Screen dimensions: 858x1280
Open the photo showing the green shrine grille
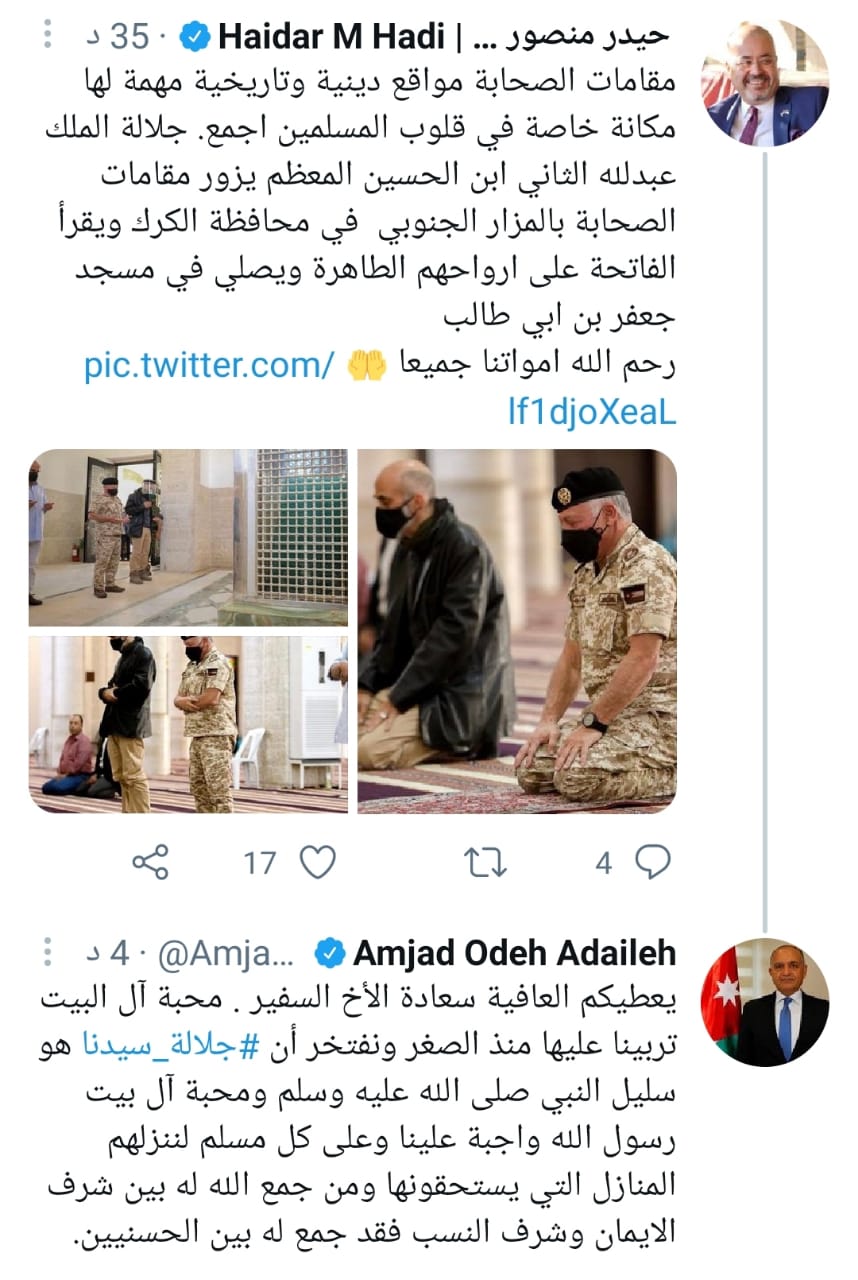(x=188, y=537)
